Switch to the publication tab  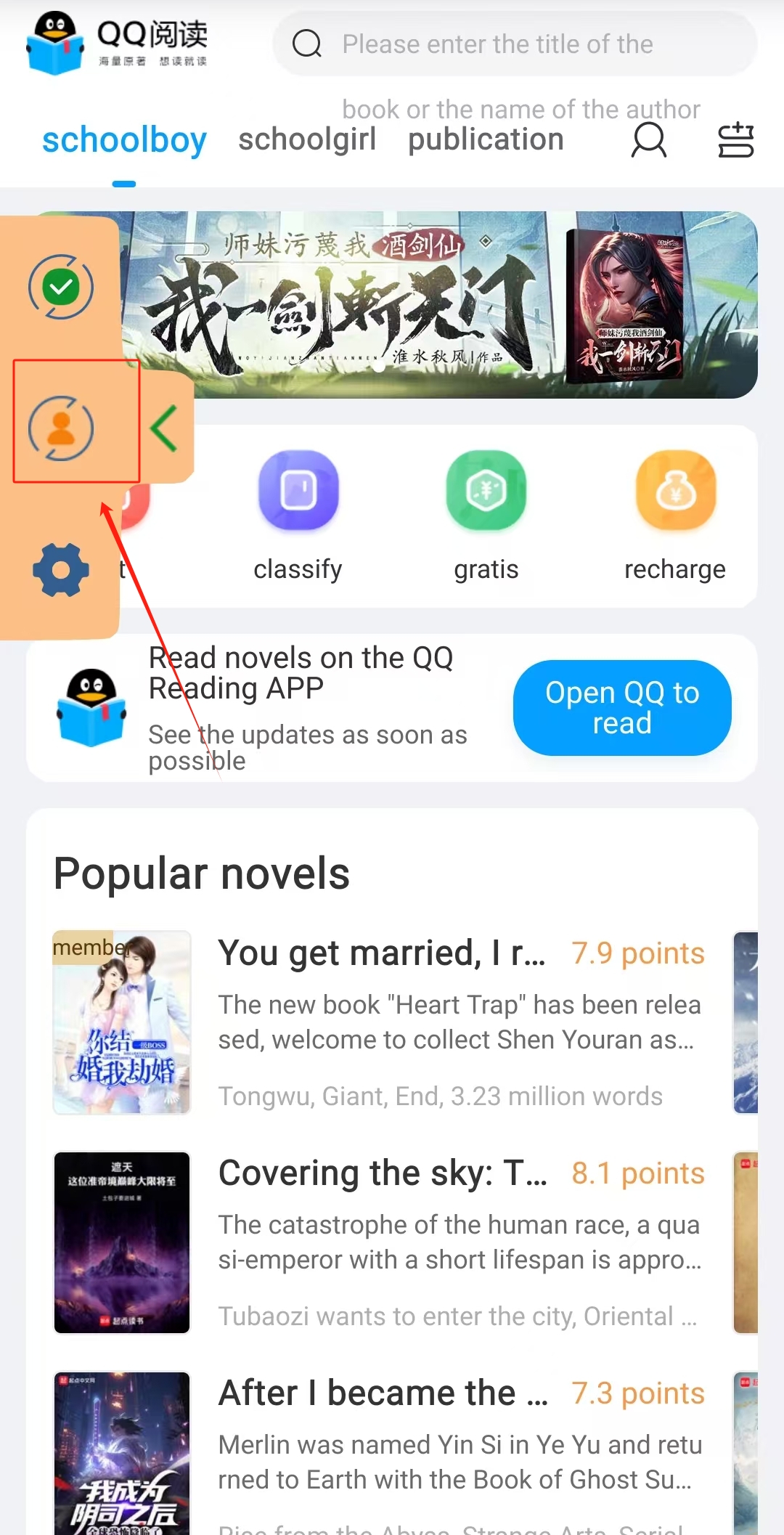point(486,139)
